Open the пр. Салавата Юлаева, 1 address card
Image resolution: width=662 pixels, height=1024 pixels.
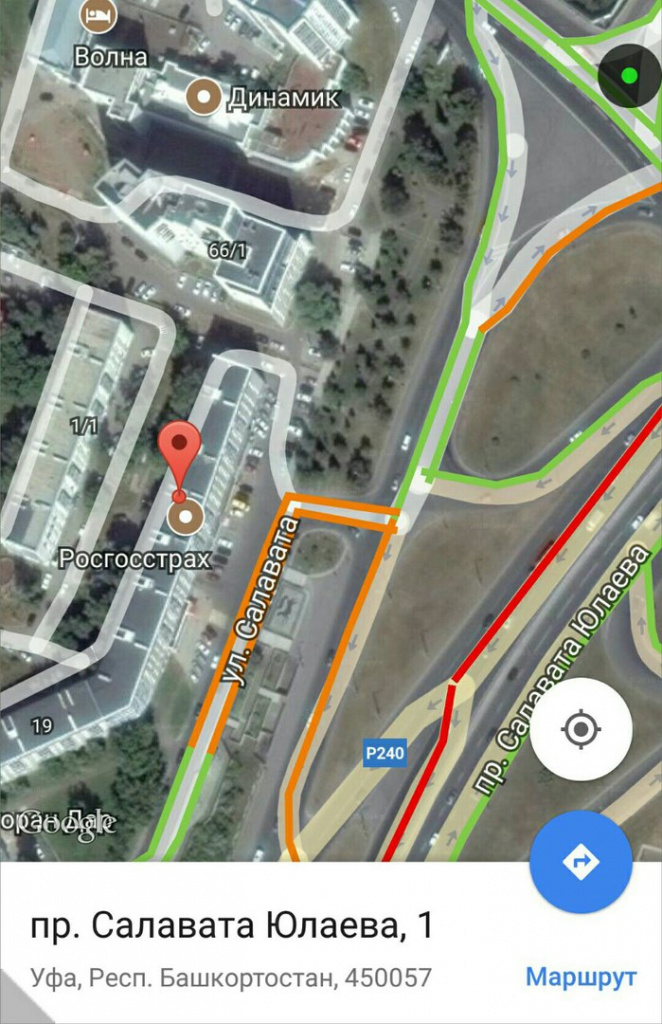pyautogui.click(x=233, y=927)
